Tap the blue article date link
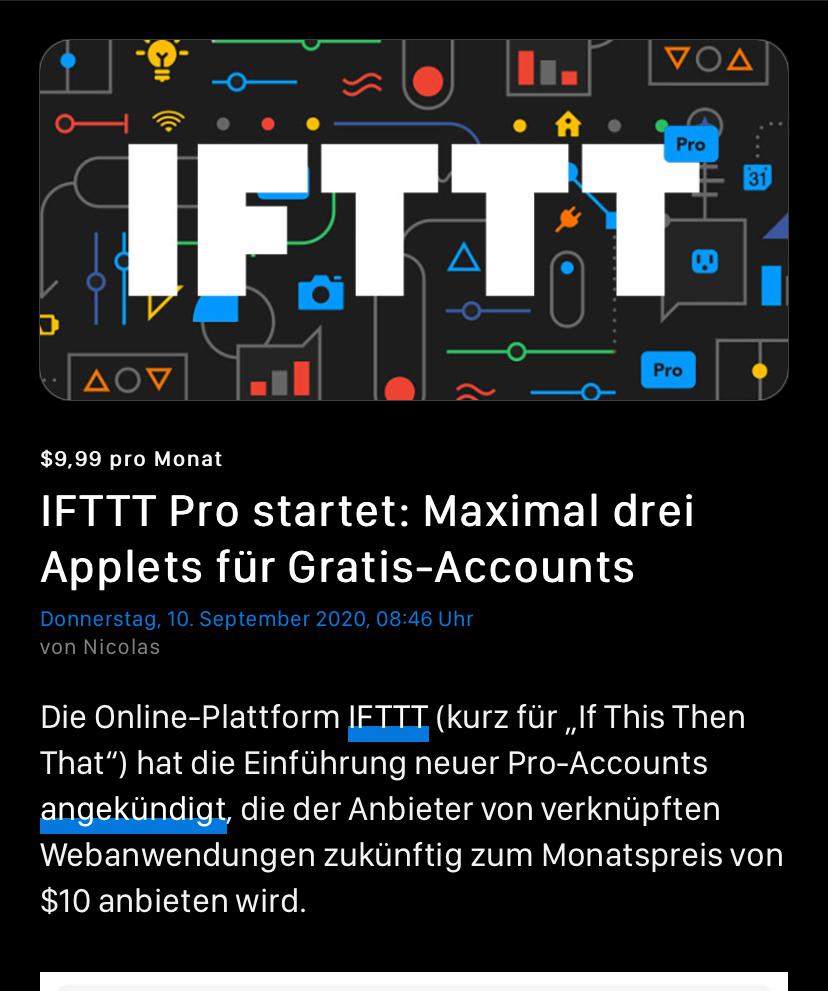 coord(256,618)
